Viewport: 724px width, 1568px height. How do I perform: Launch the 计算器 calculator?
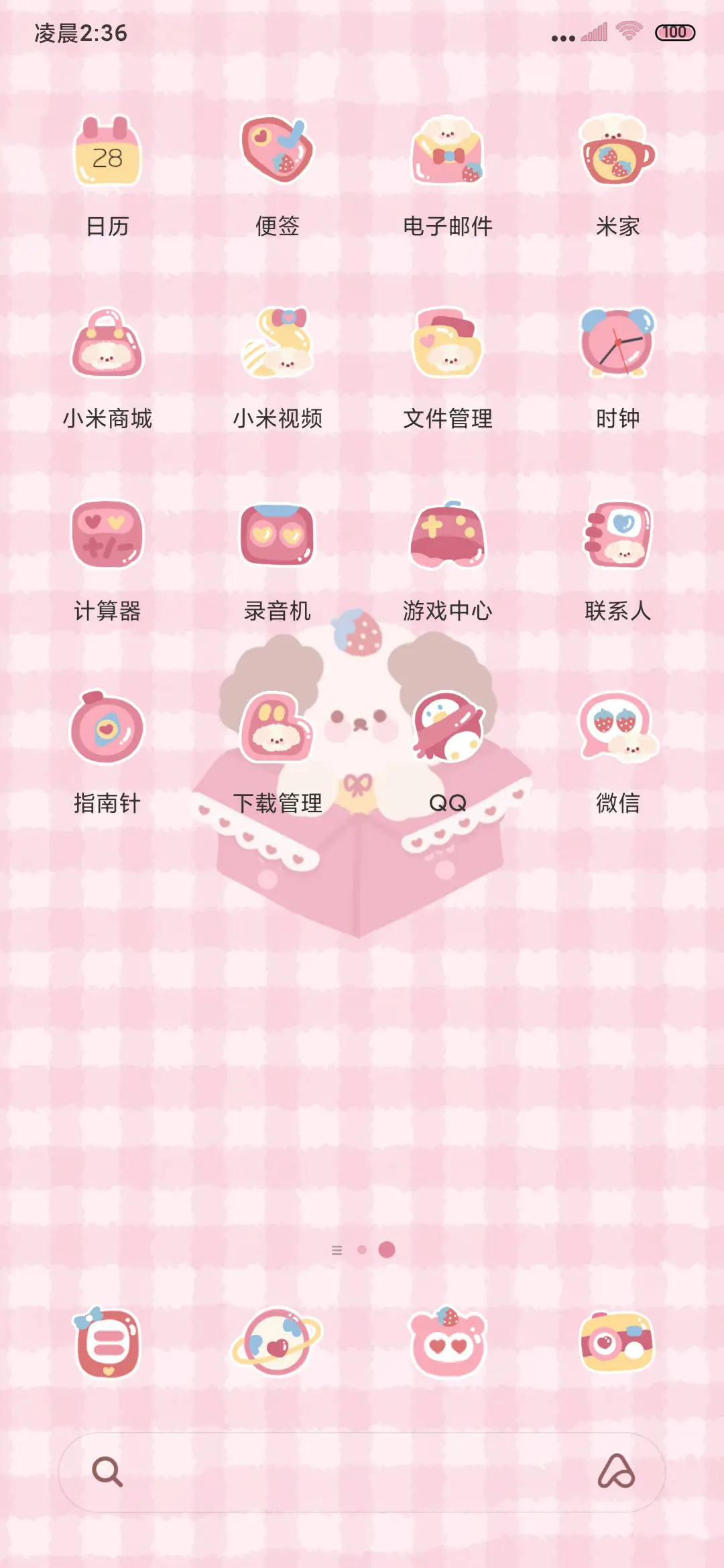107,539
